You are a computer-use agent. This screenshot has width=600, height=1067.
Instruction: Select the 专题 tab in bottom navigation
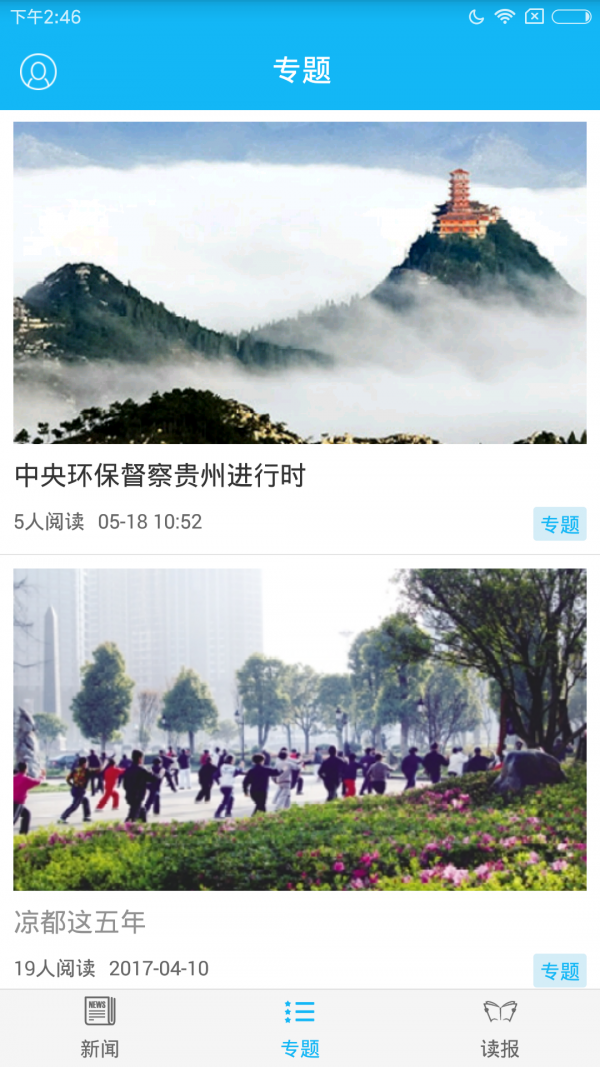(300, 1028)
